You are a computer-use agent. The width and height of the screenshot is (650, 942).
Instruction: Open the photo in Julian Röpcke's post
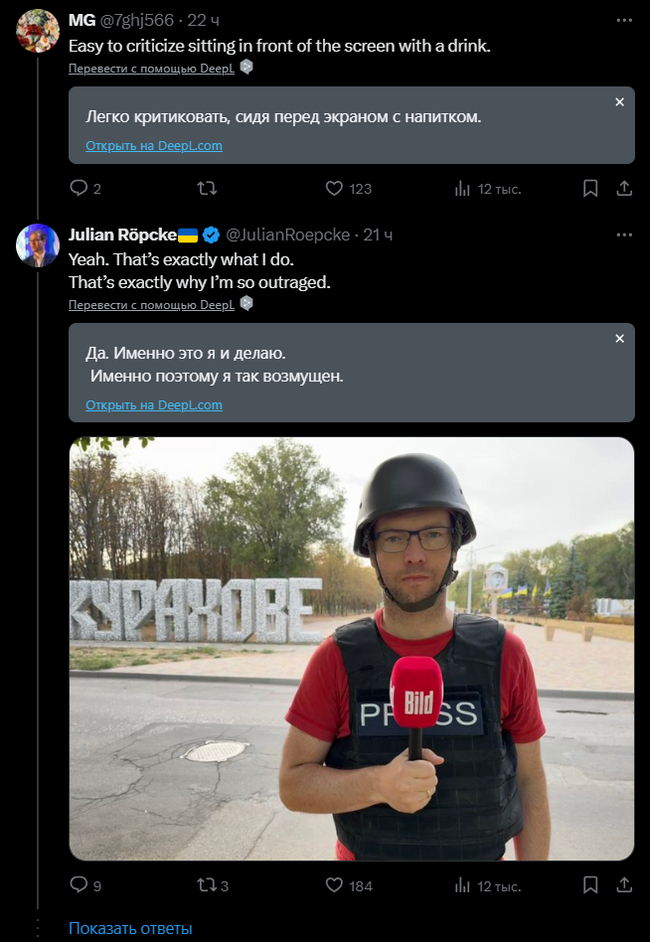[351, 648]
